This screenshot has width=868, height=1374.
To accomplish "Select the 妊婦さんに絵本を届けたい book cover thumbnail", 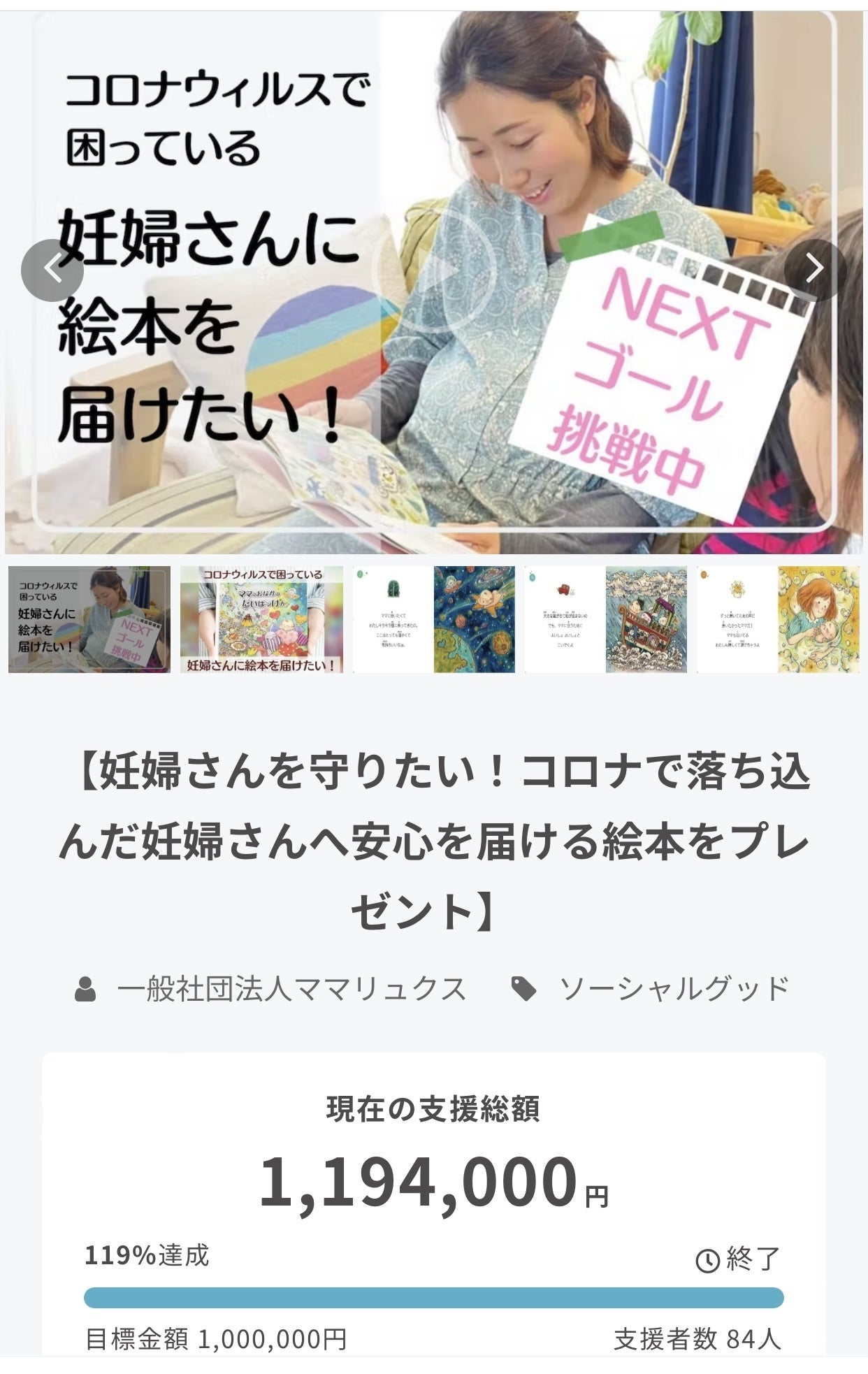I will (261, 619).
